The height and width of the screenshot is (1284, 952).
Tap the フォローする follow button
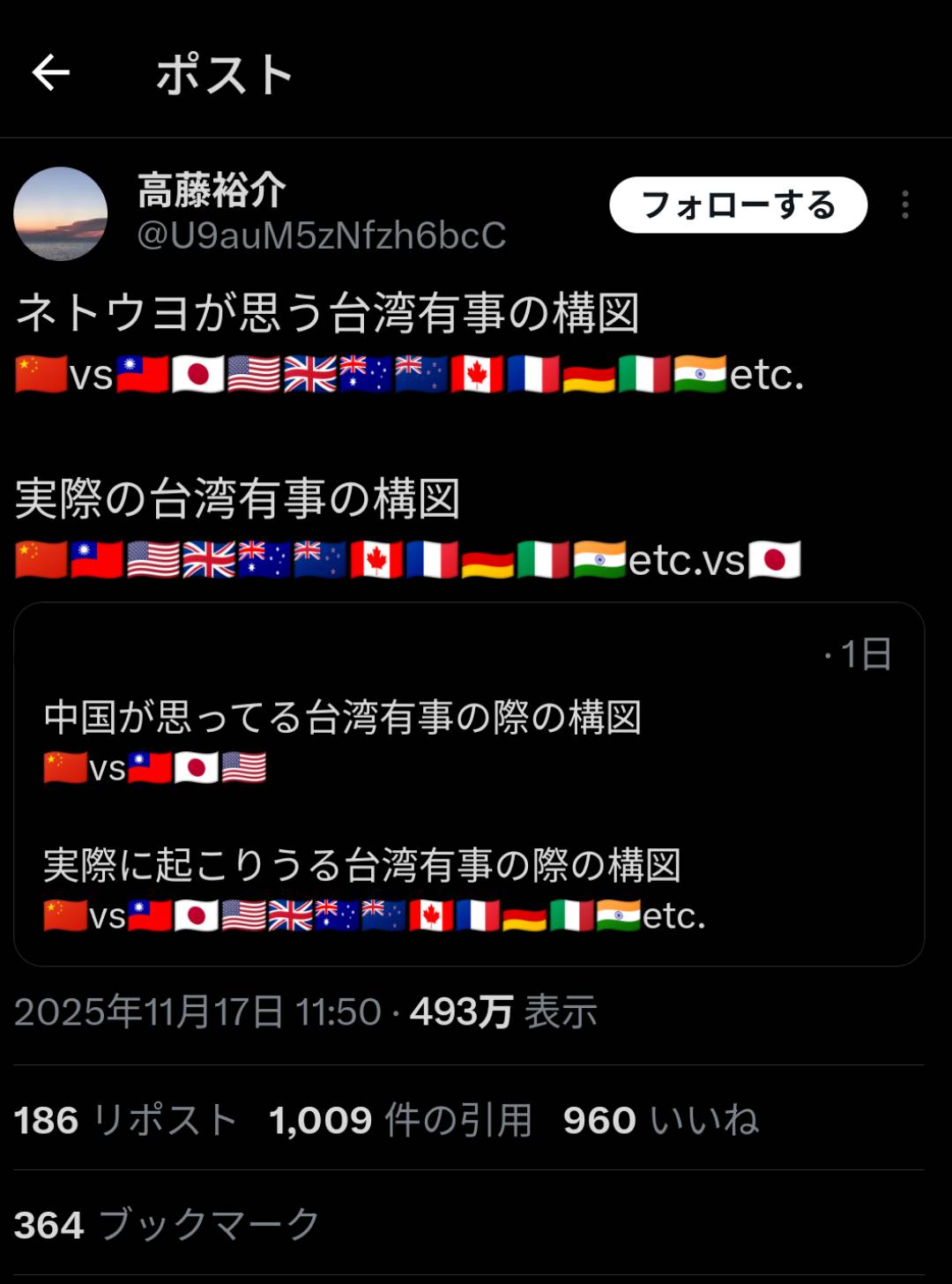(x=738, y=205)
